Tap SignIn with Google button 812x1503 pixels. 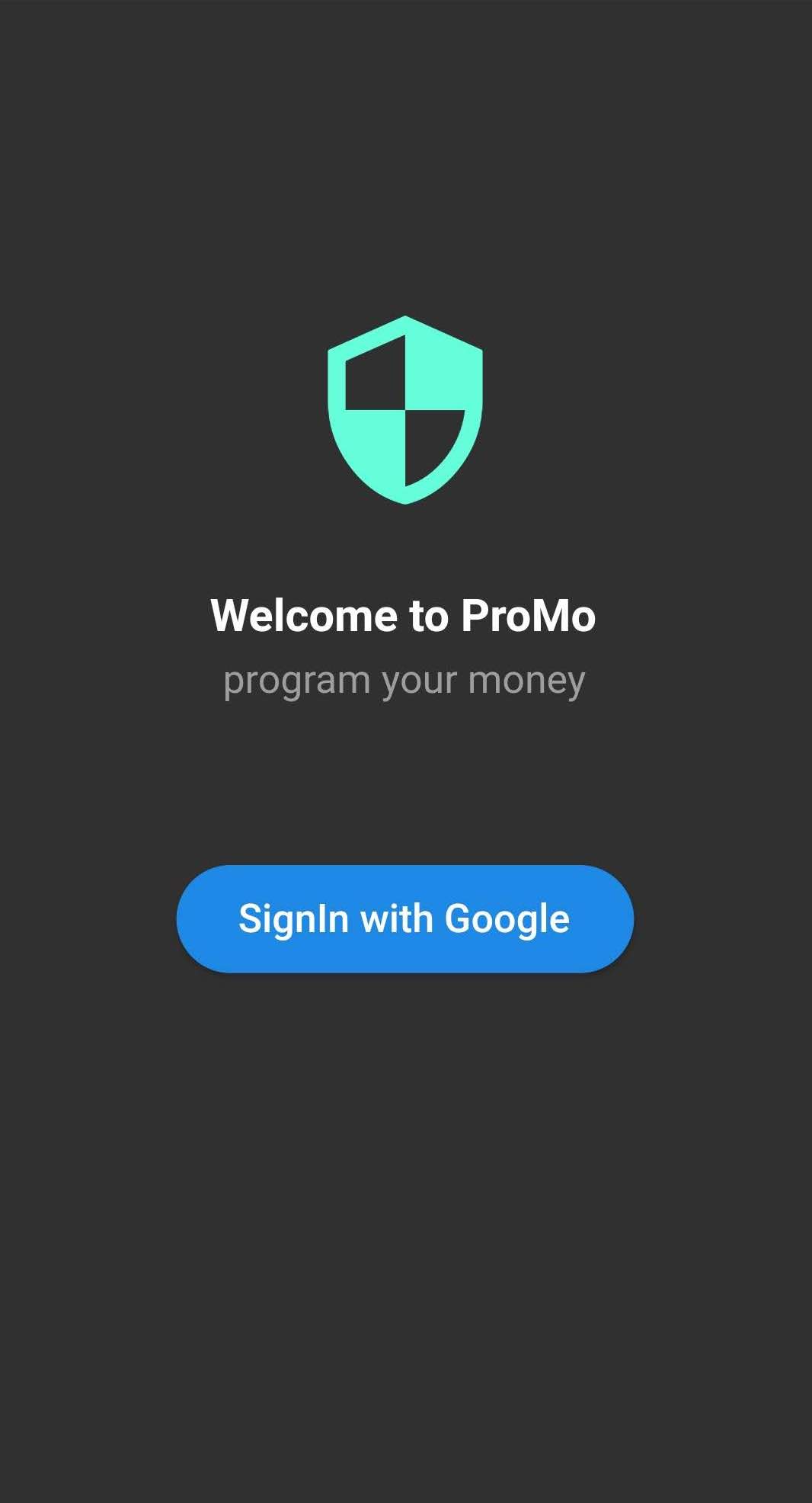tap(404, 918)
